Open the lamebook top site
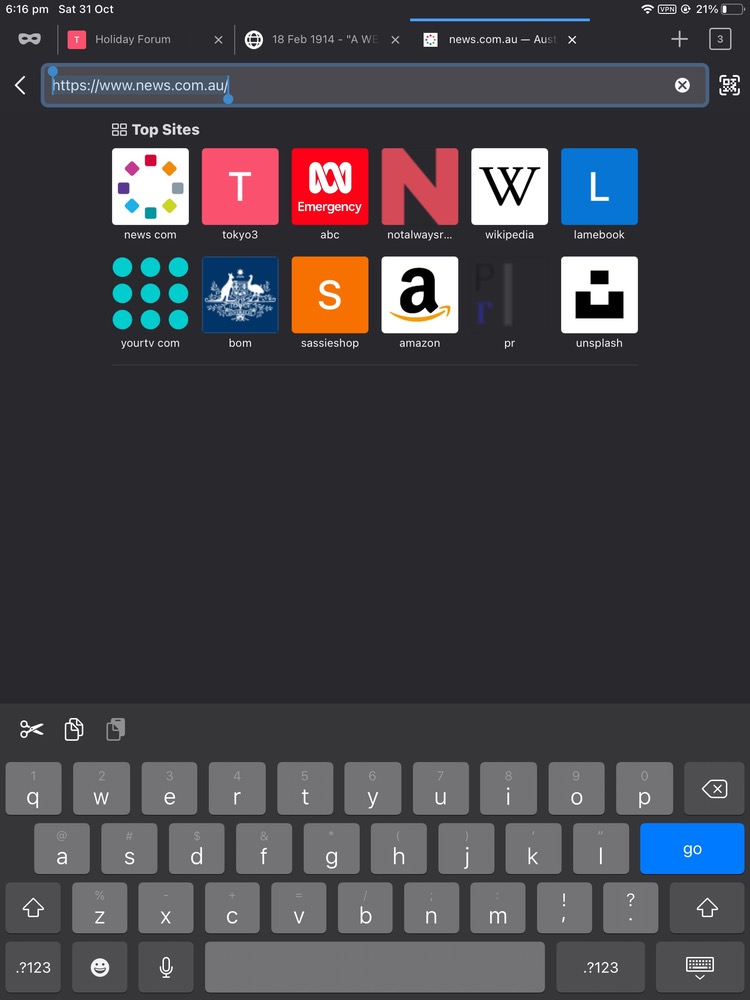 click(x=599, y=187)
